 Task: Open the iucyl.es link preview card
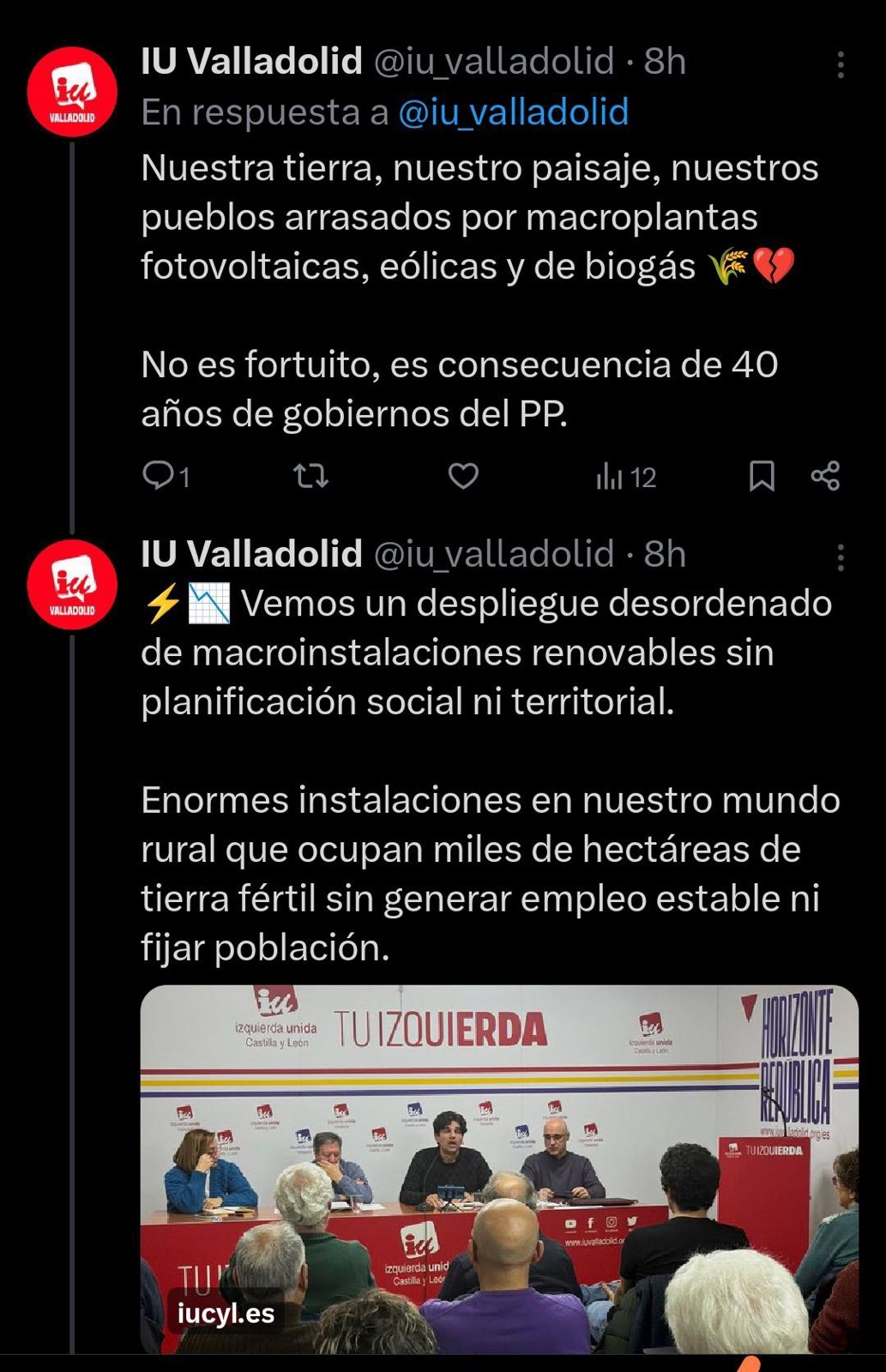499,1170
